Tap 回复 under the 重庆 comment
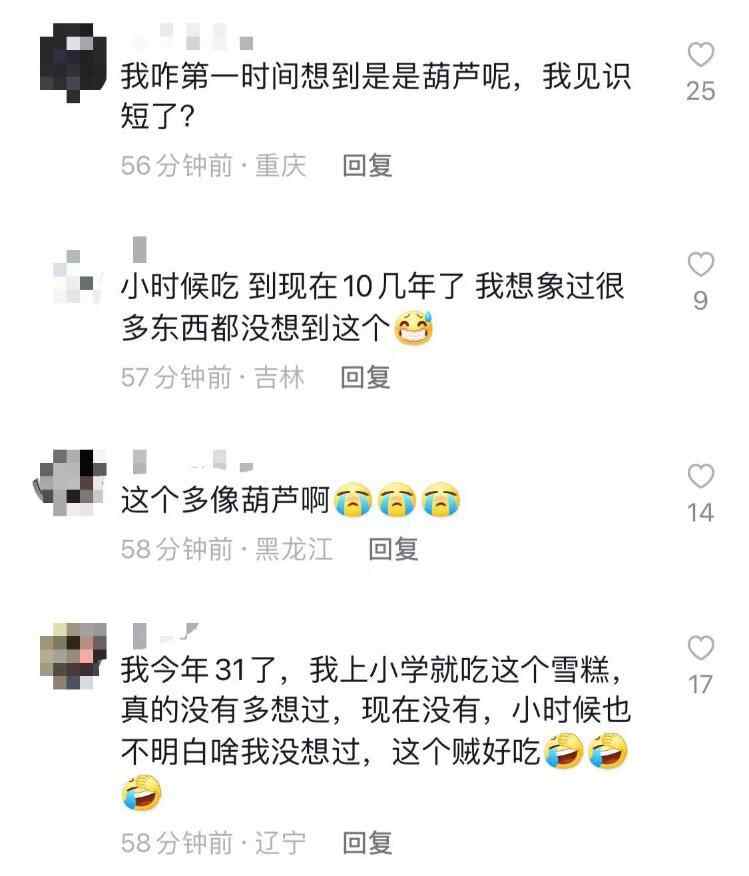The width and height of the screenshot is (749, 876). click(x=367, y=165)
